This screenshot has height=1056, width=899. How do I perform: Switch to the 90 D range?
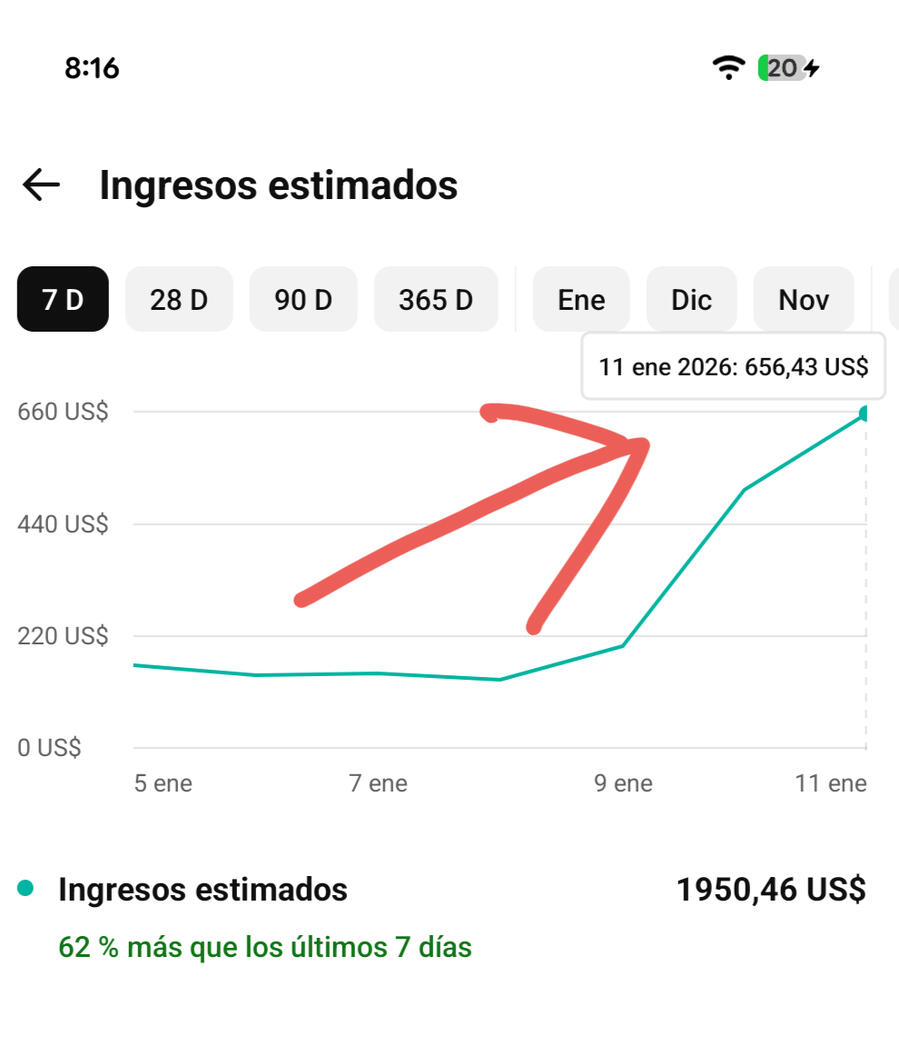point(303,299)
